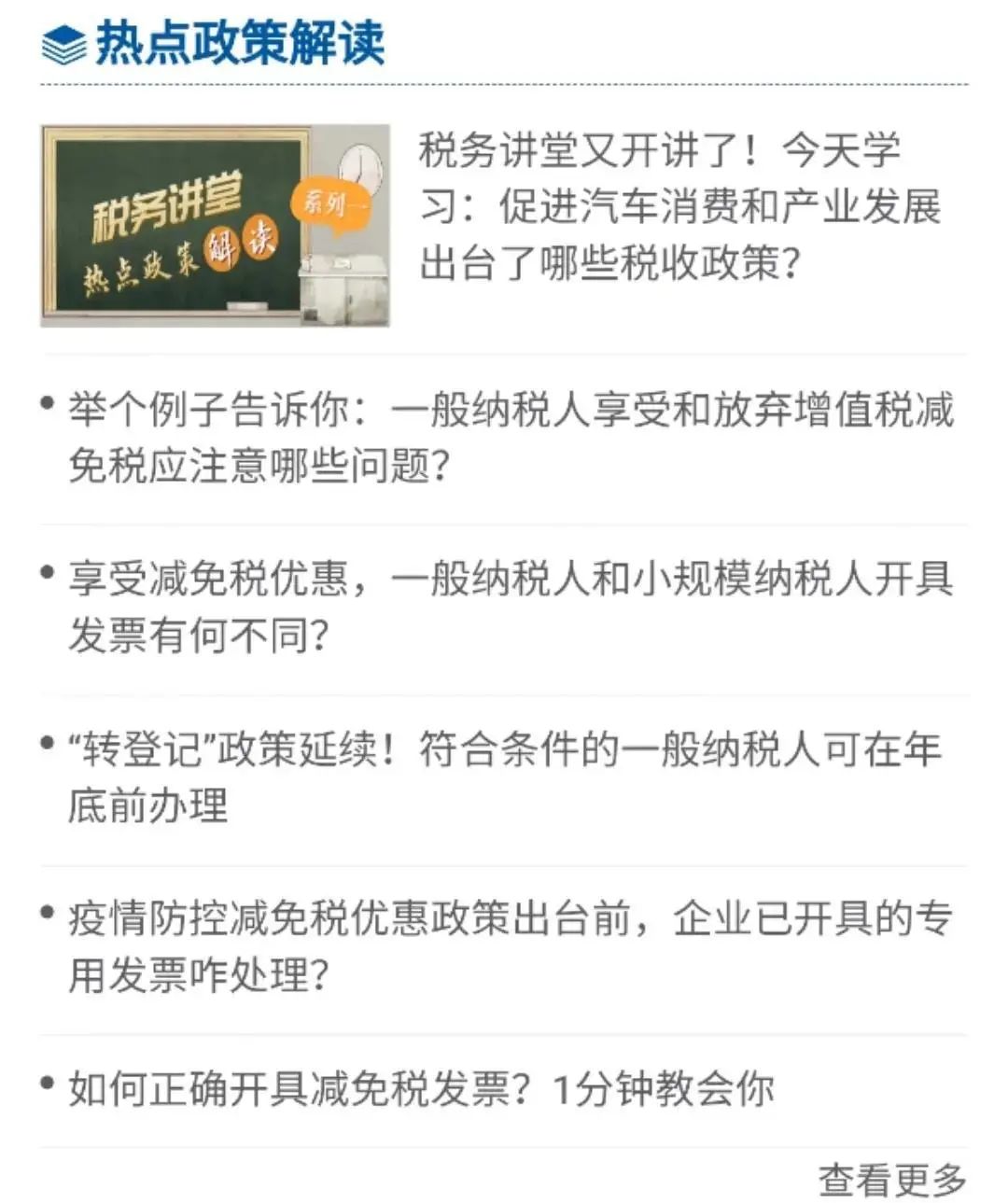Viewport: 1008px width, 1203px height.
Task: Open 如何正确开具减免税发票 1分钟教会你
Action: click(x=420, y=1088)
